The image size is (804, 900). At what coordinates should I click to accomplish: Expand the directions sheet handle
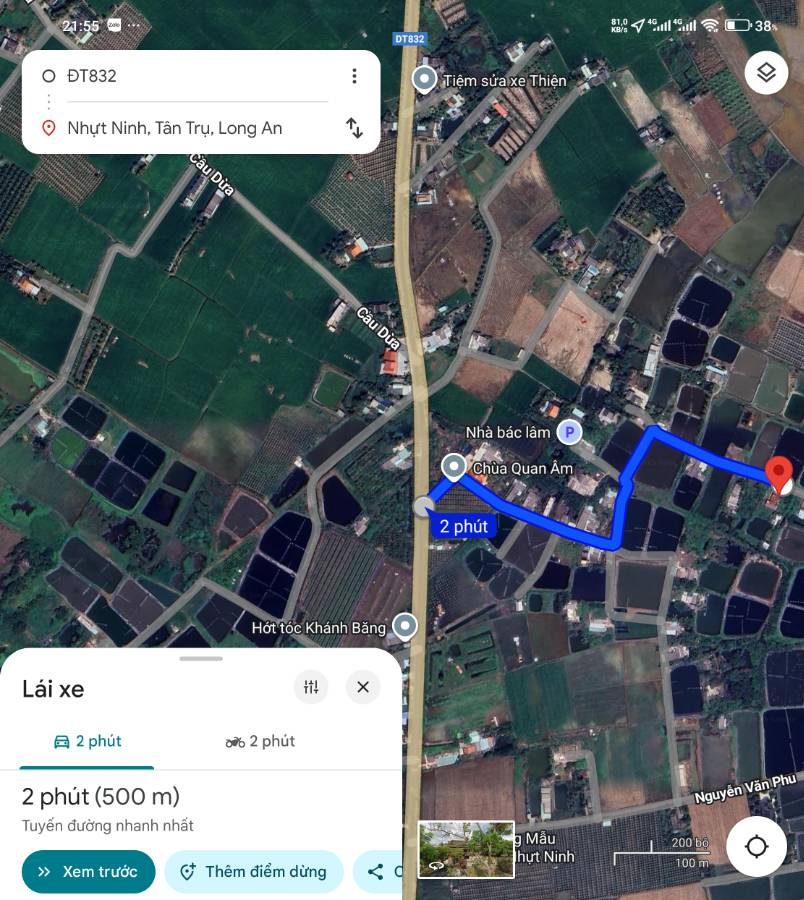tap(201, 658)
